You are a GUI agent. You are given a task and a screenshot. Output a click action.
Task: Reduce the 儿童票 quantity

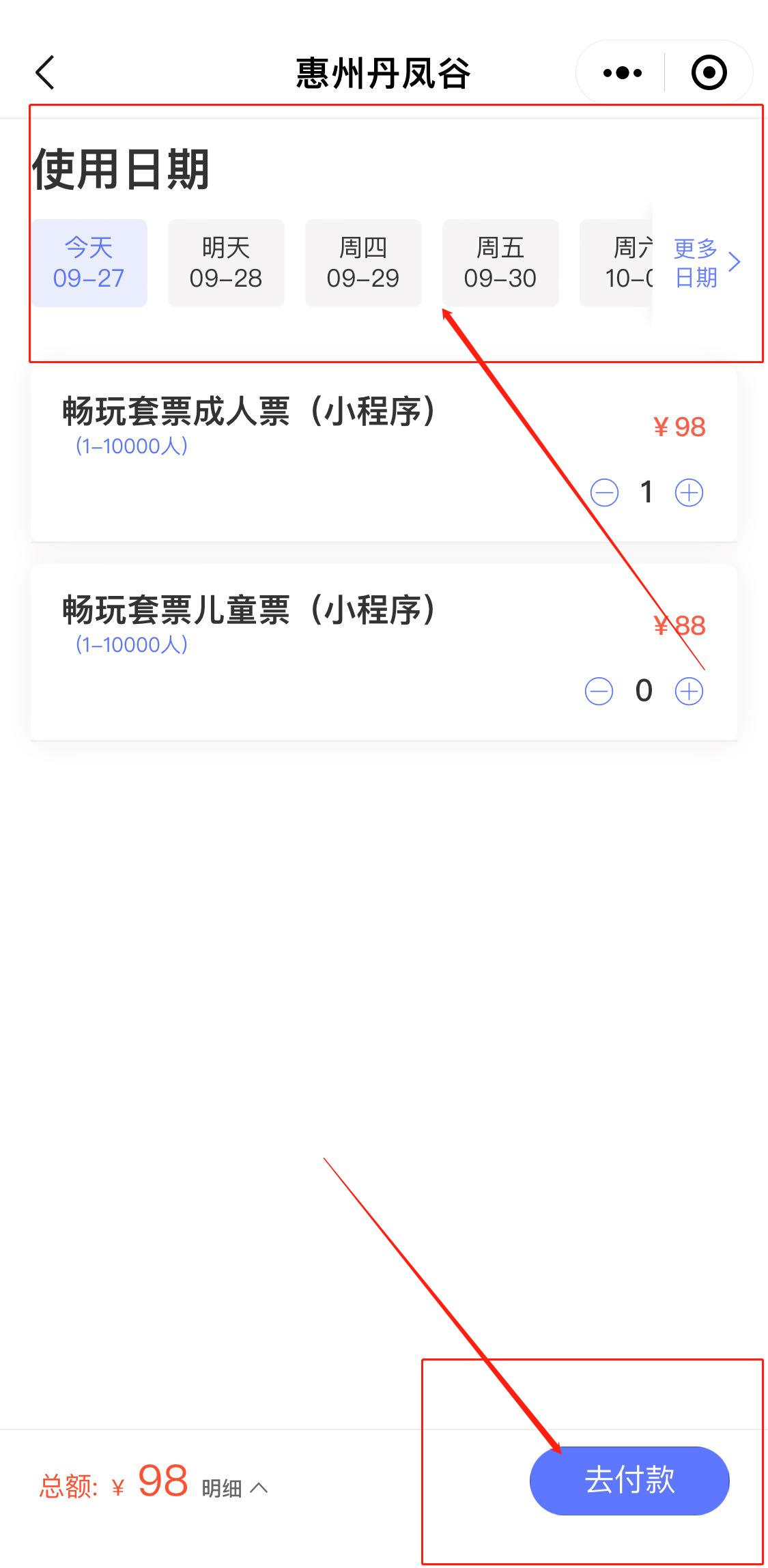tap(599, 692)
